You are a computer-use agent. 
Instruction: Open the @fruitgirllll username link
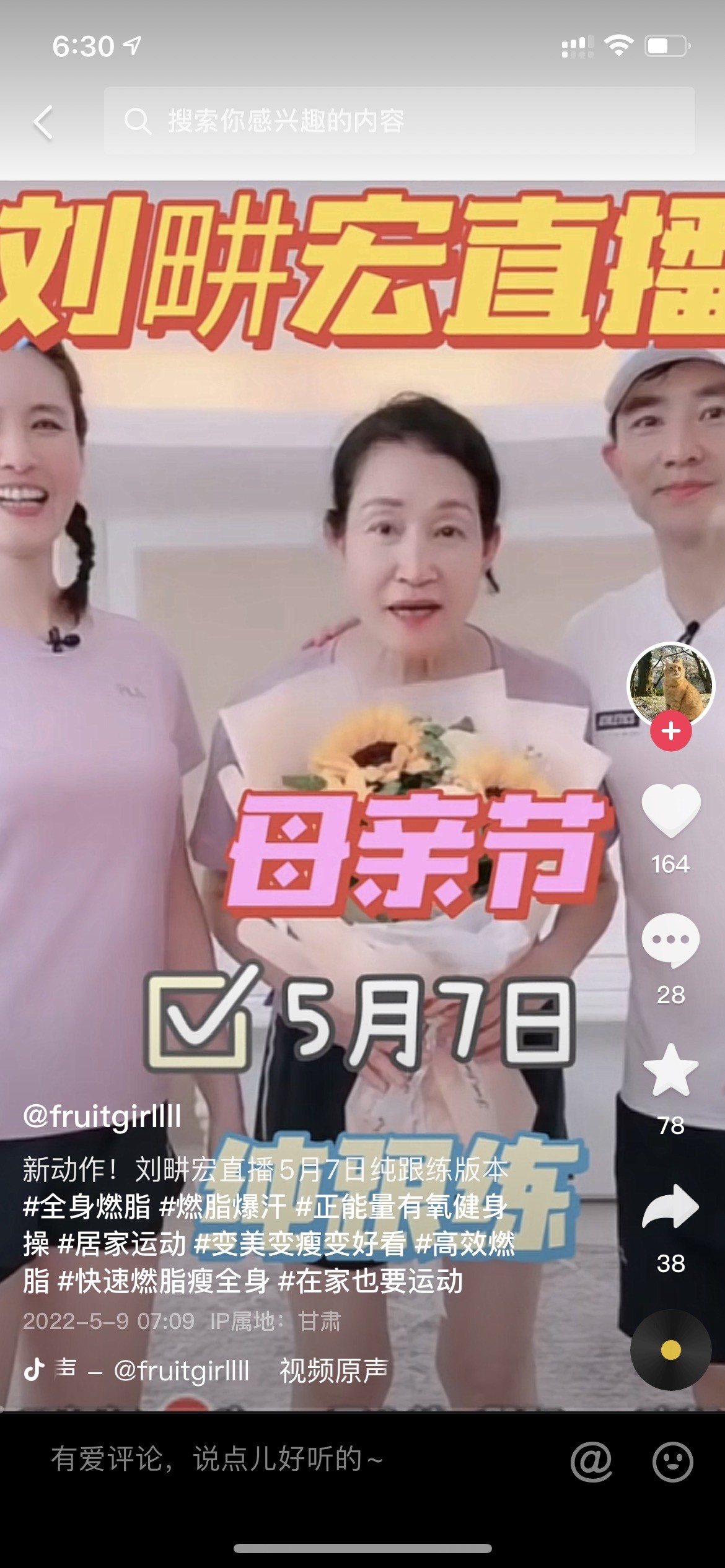pyautogui.click(x=102, y=1117)
